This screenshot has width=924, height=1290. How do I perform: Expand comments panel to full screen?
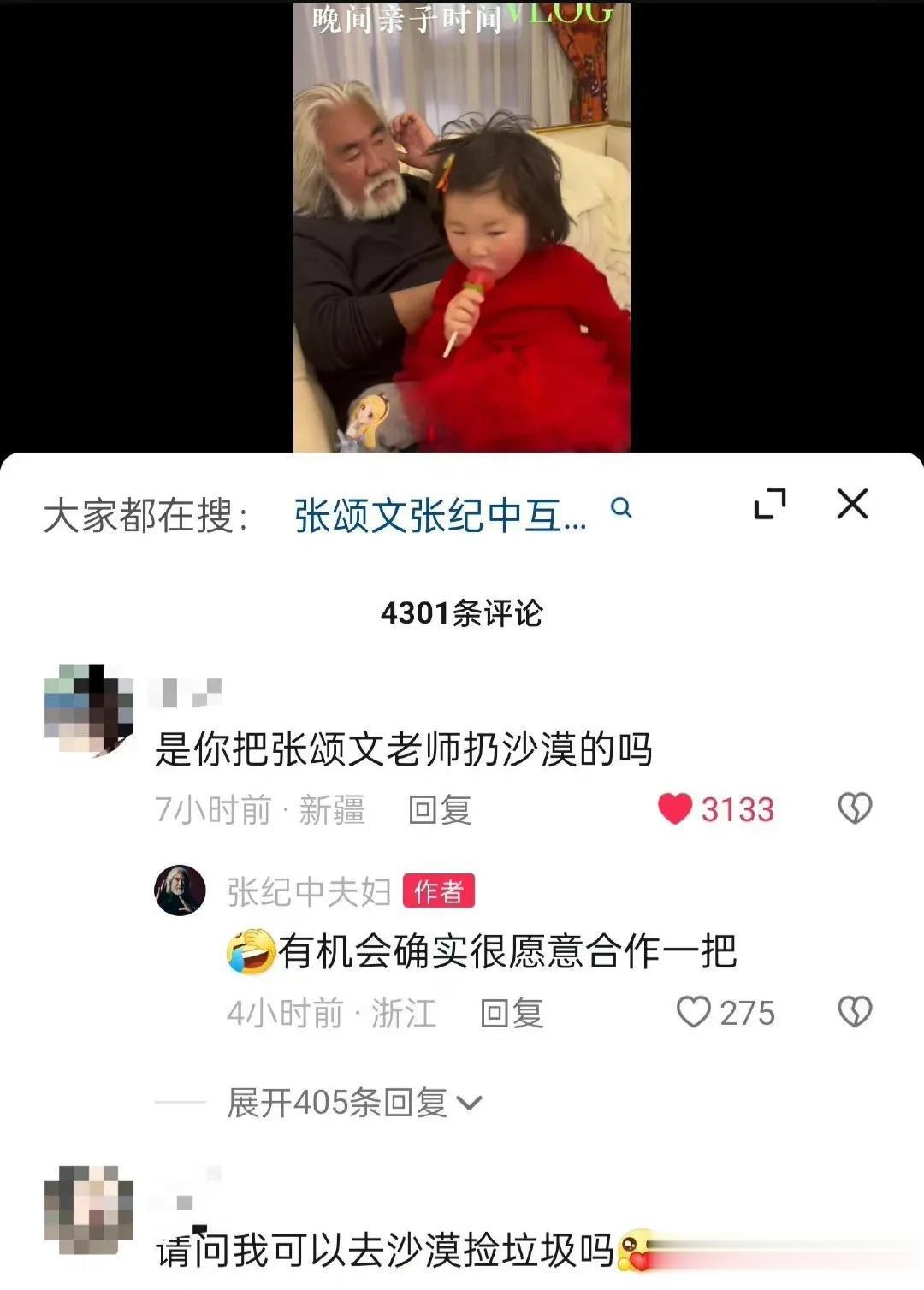[x=769, y=504]
